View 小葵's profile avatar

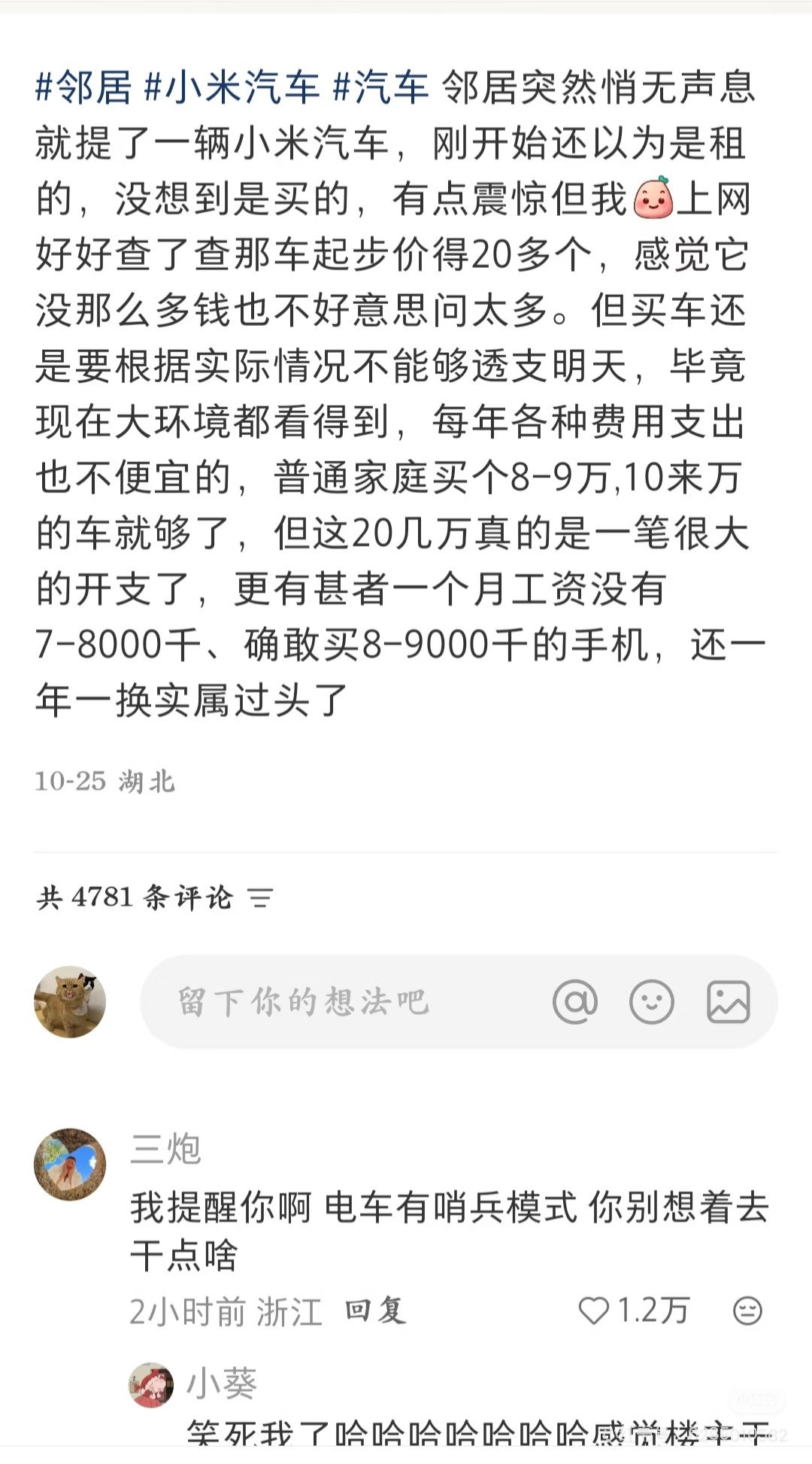coord(151,1385)
